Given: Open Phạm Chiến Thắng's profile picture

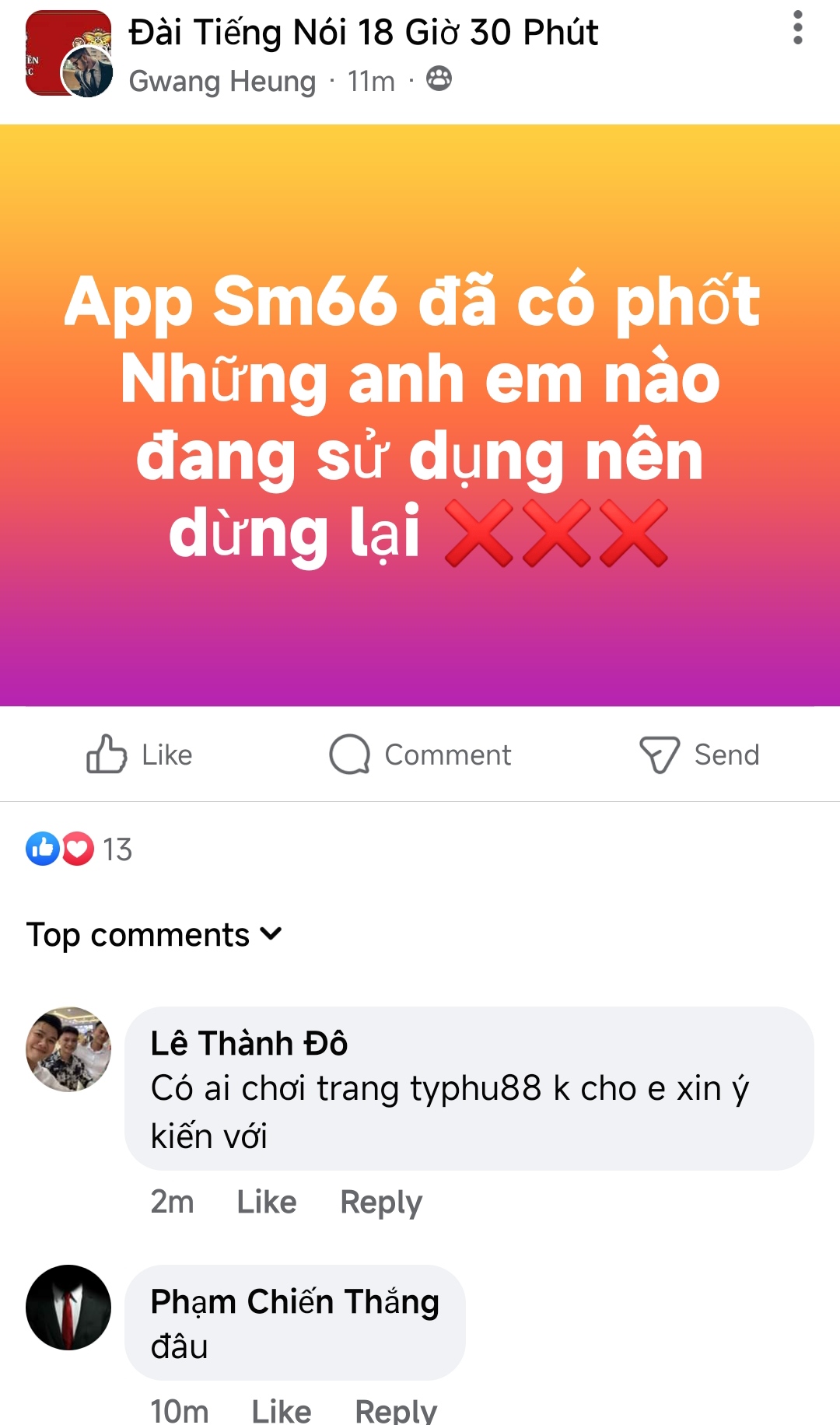Looking at the screenshot, I should (68, 1308).
